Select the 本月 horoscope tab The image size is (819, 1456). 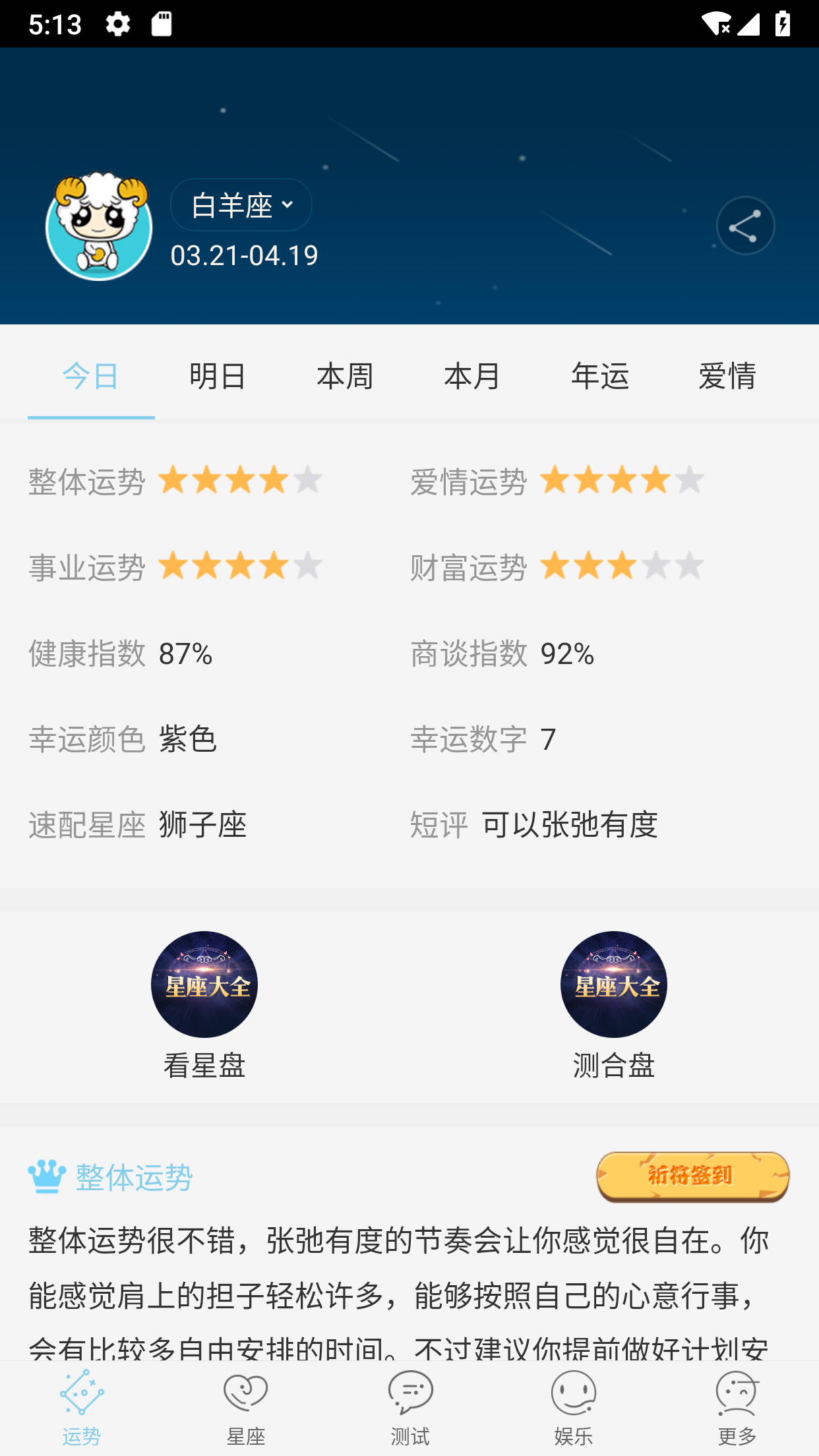click(472, 376)
